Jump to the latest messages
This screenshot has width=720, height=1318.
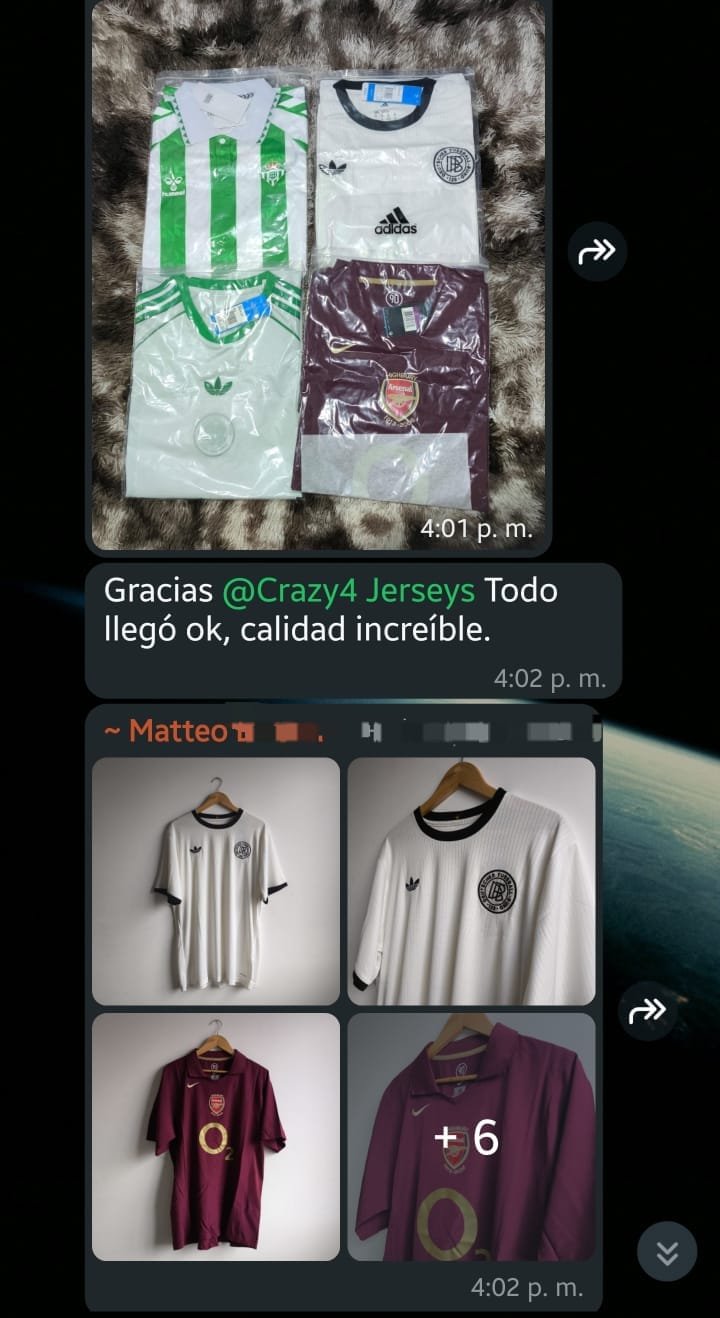click(667, 1251)
